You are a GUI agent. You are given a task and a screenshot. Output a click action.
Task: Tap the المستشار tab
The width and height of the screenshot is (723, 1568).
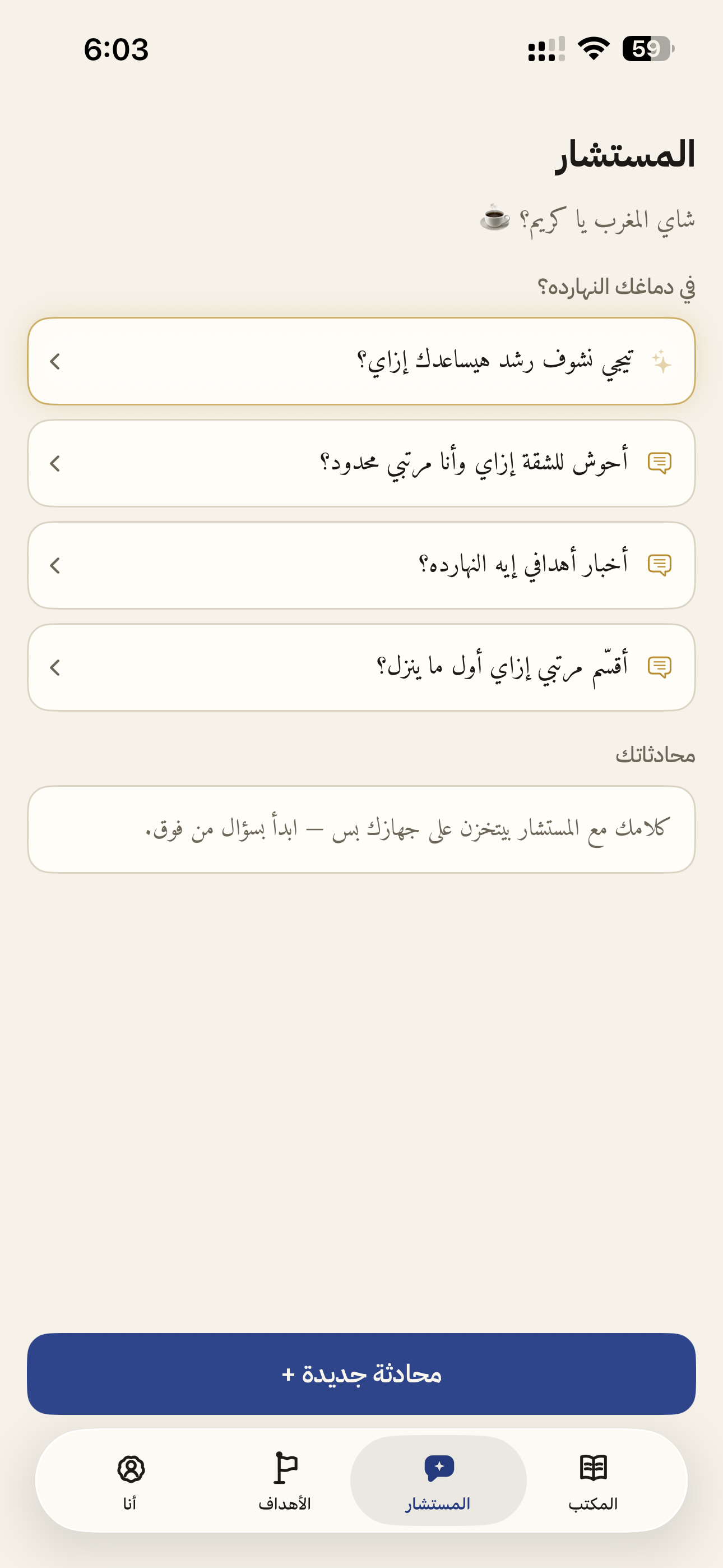point(438,1481)
